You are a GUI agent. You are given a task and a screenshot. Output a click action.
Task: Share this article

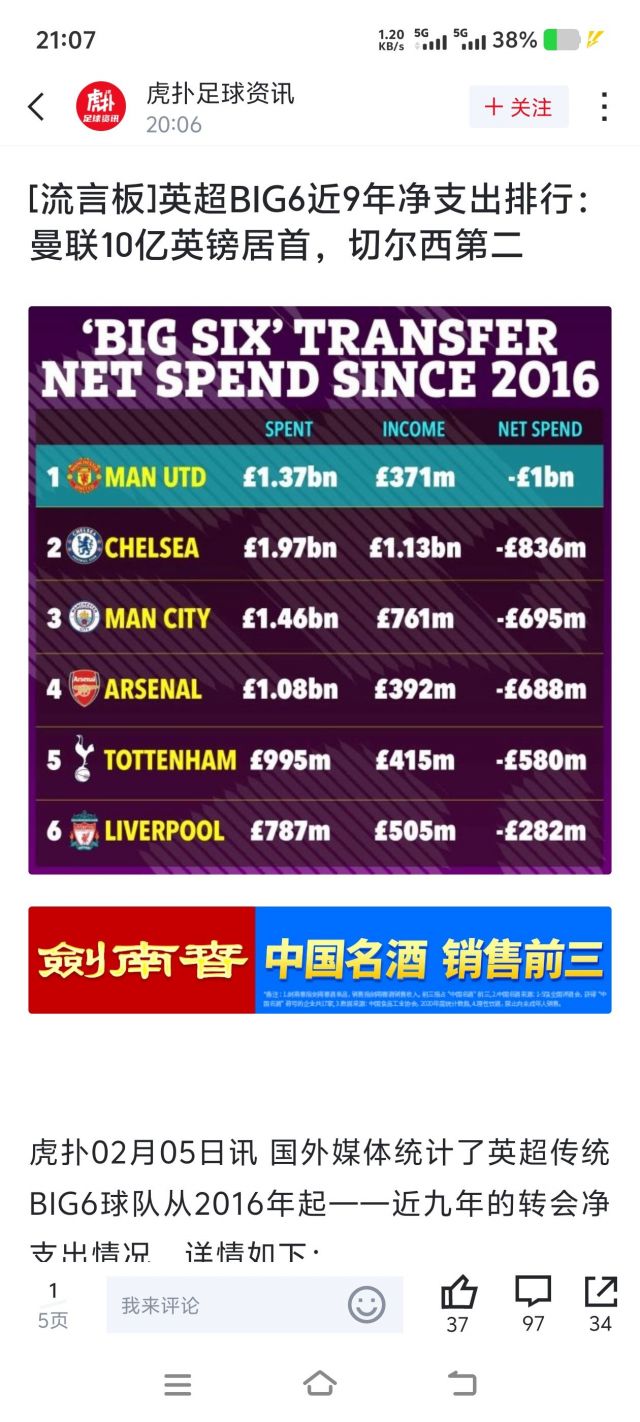(600, 1294)
